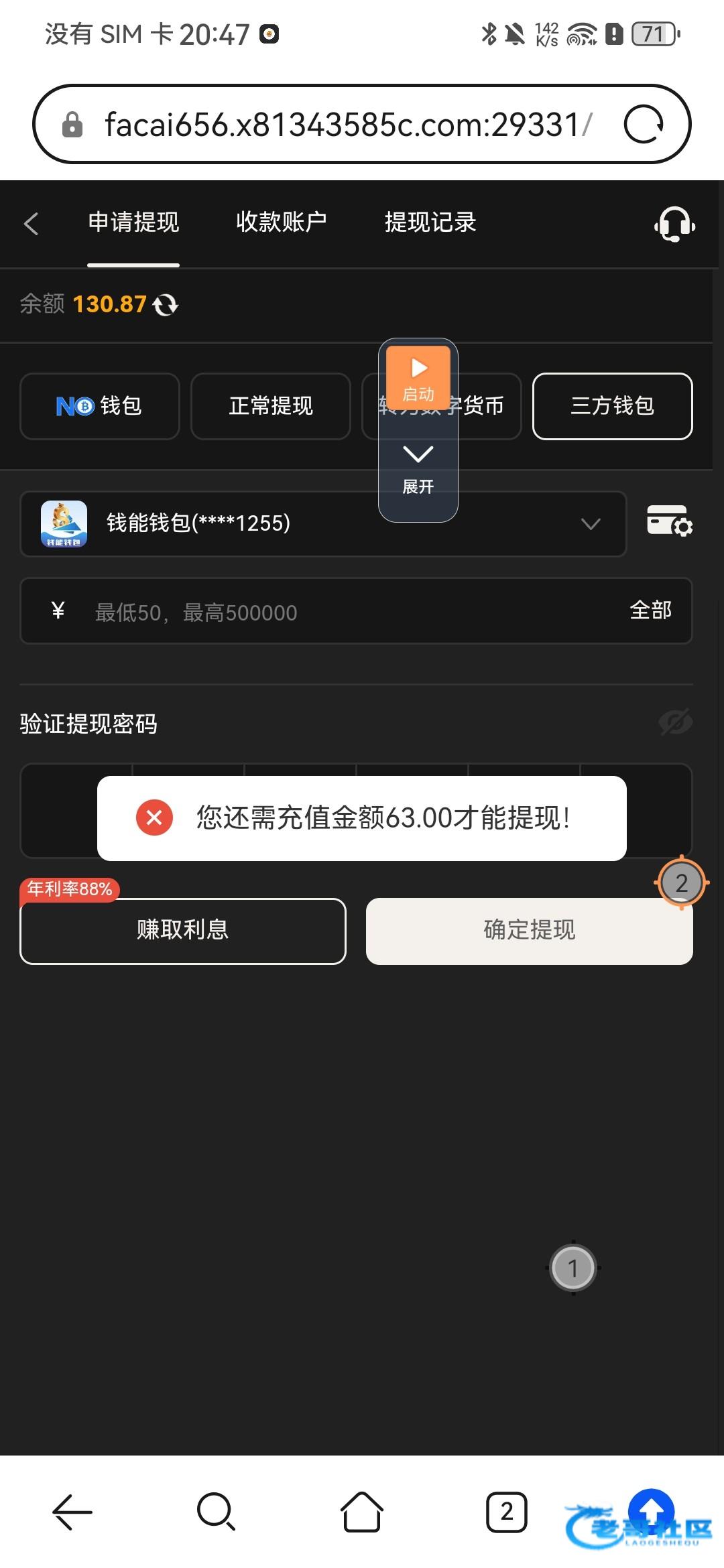724x1568 pixels.
Task: Refresh the balance amount
Action: coord(166,305)
